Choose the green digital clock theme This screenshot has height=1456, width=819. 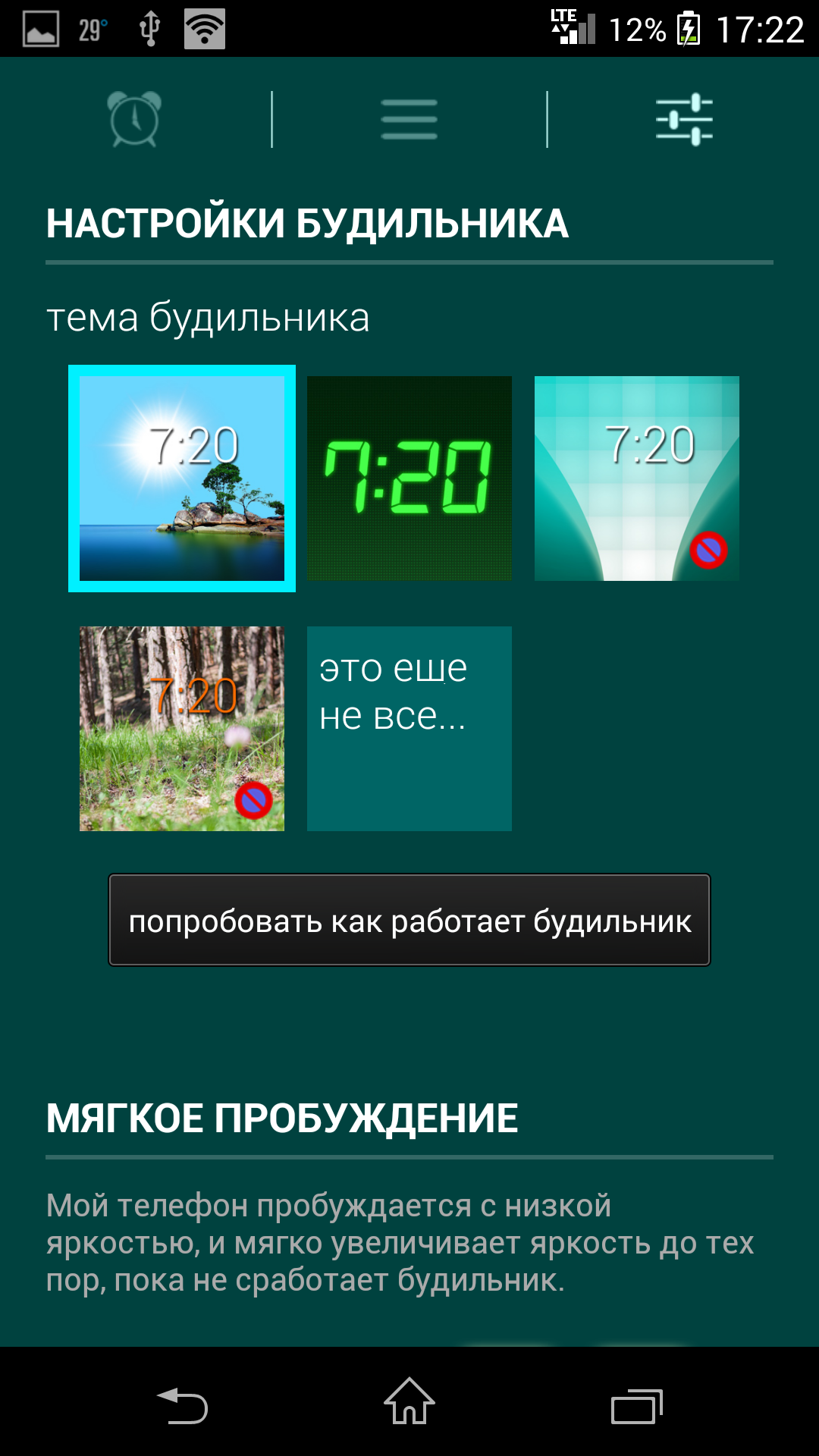coord(409,479)
